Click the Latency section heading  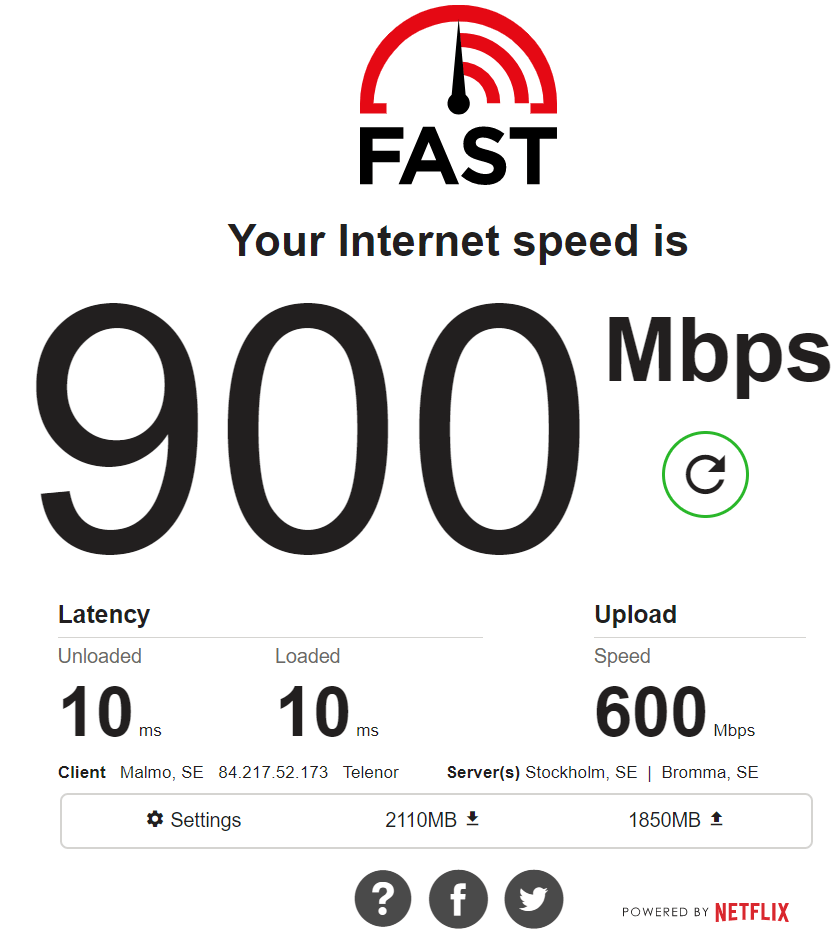tap(104, 614)
